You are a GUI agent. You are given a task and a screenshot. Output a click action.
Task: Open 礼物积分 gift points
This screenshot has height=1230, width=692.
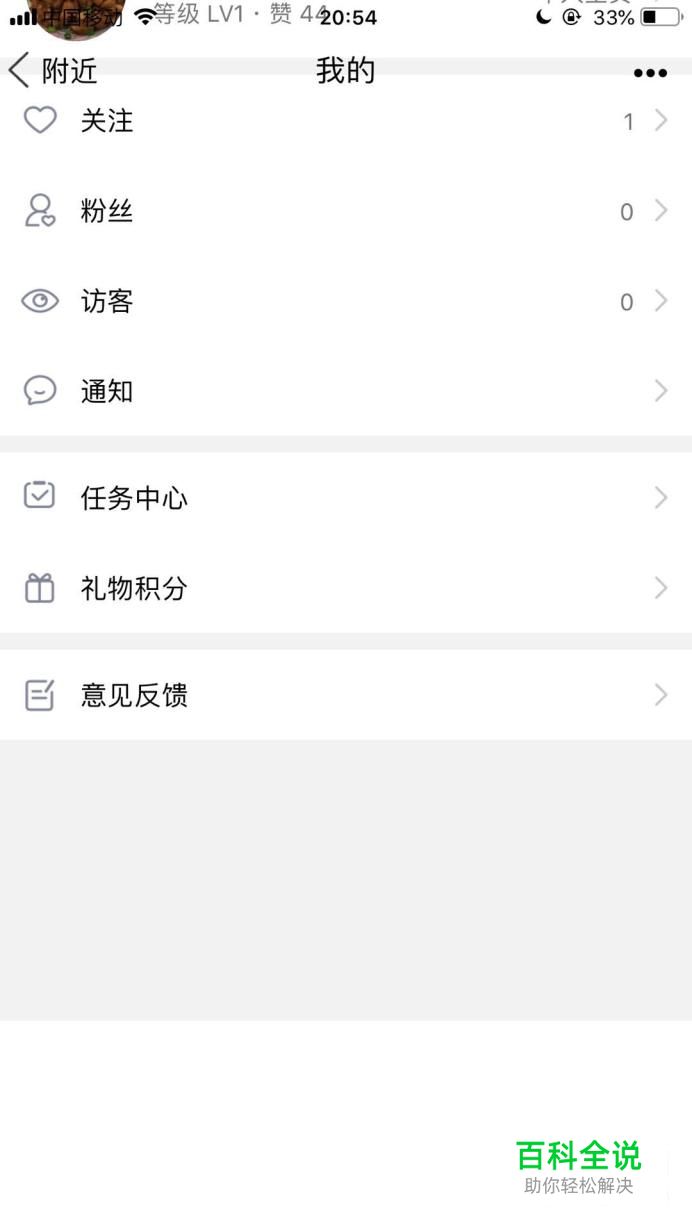click(346, 588)
